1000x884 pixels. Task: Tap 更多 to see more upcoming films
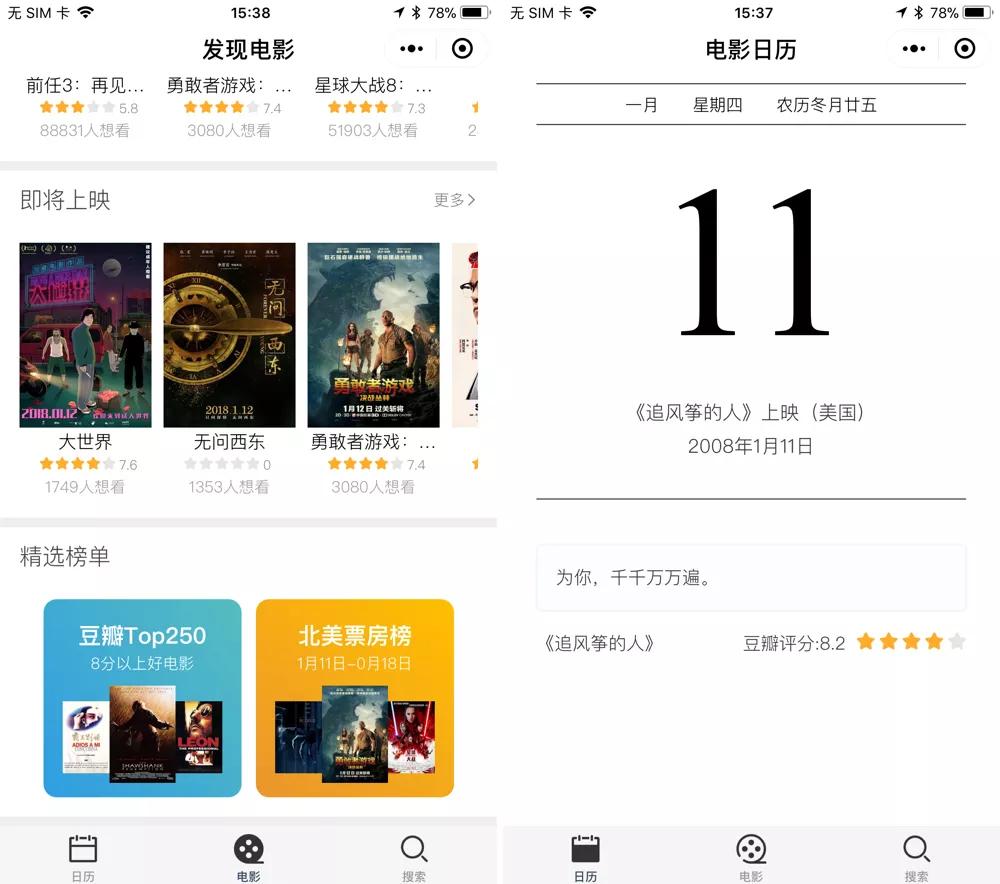(x=454, y=200)
